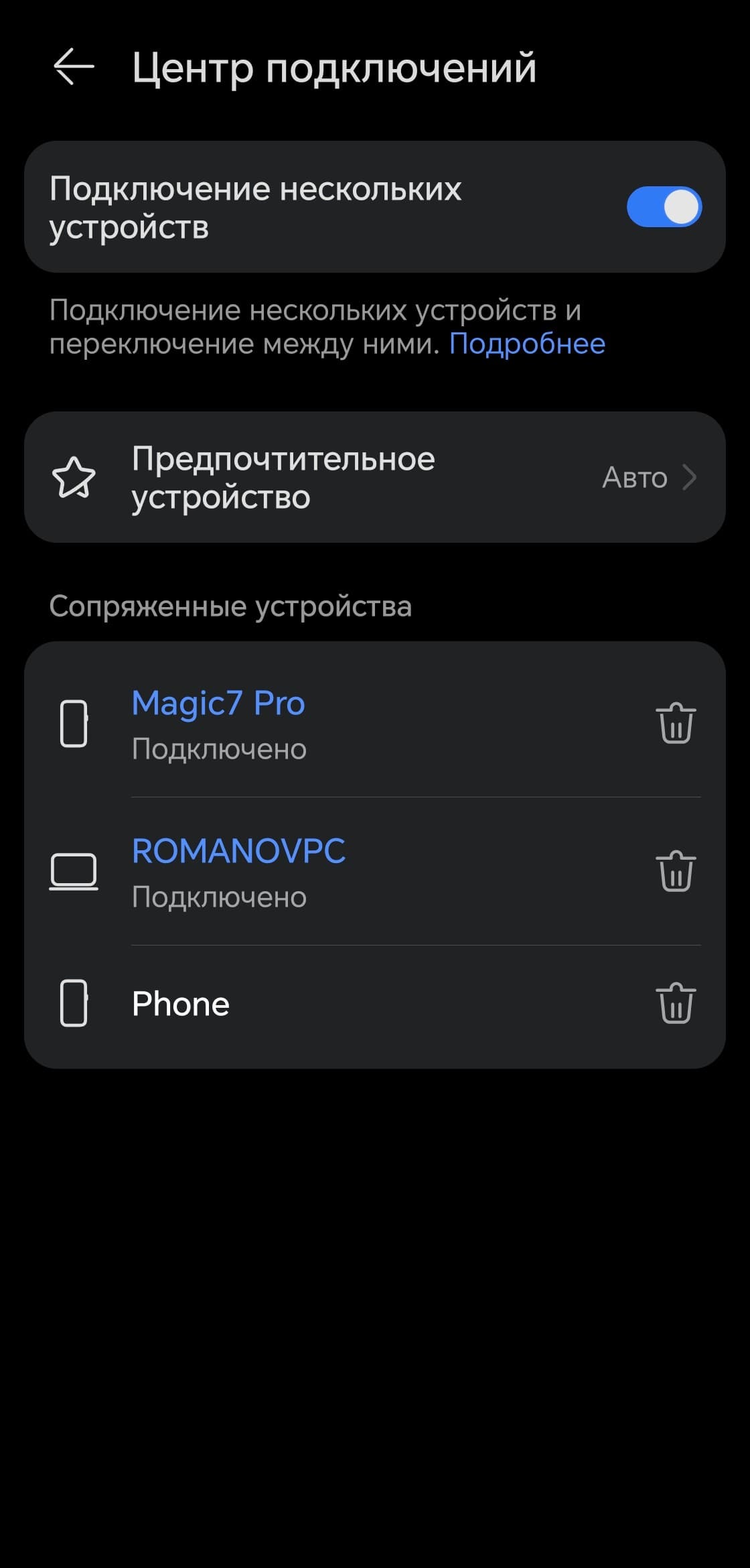Image resolution: width=750 pixels, height=1568 pixels.
Task: Remove ROMANOVPC from paired devices
Action: (676, 871)
